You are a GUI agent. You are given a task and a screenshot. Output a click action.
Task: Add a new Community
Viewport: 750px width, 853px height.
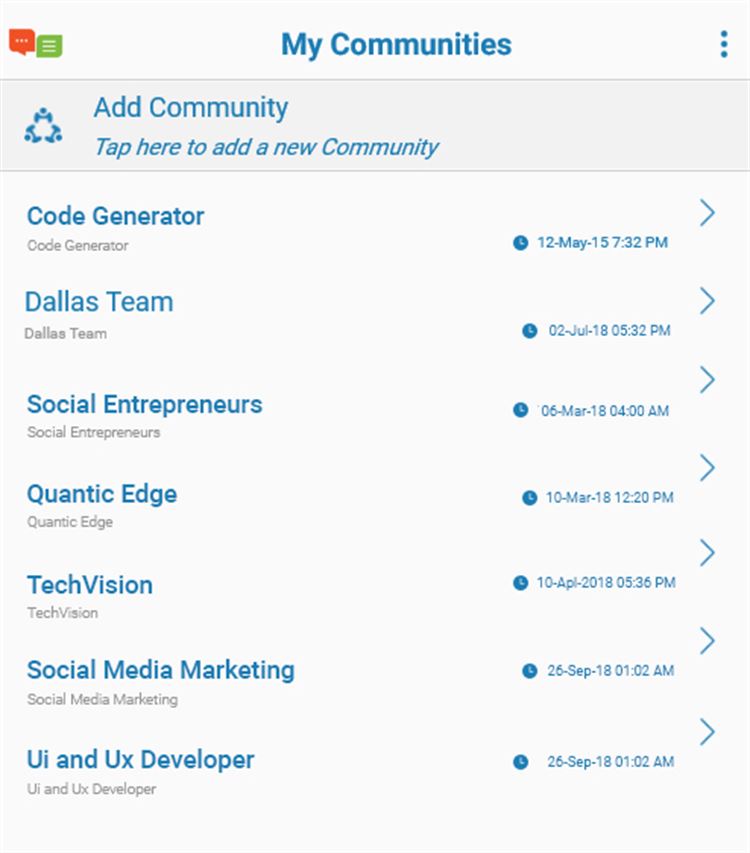(265, 126)
